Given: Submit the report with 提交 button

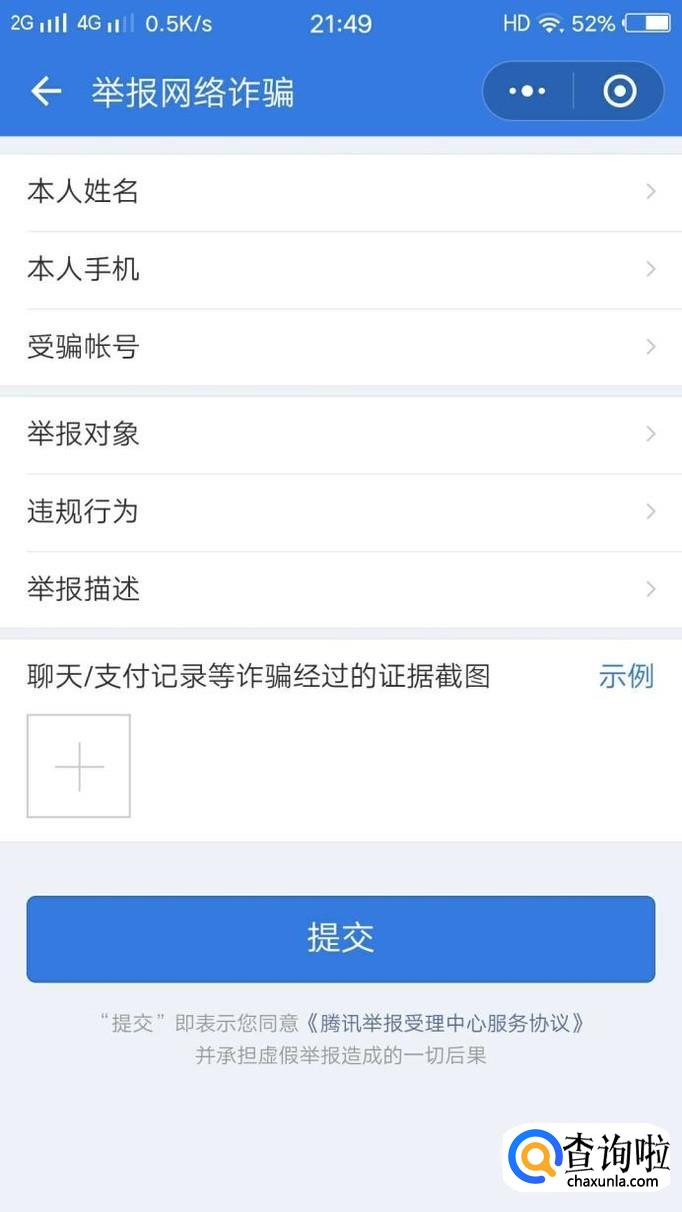Looking at the screenshot, I should 340,938.
